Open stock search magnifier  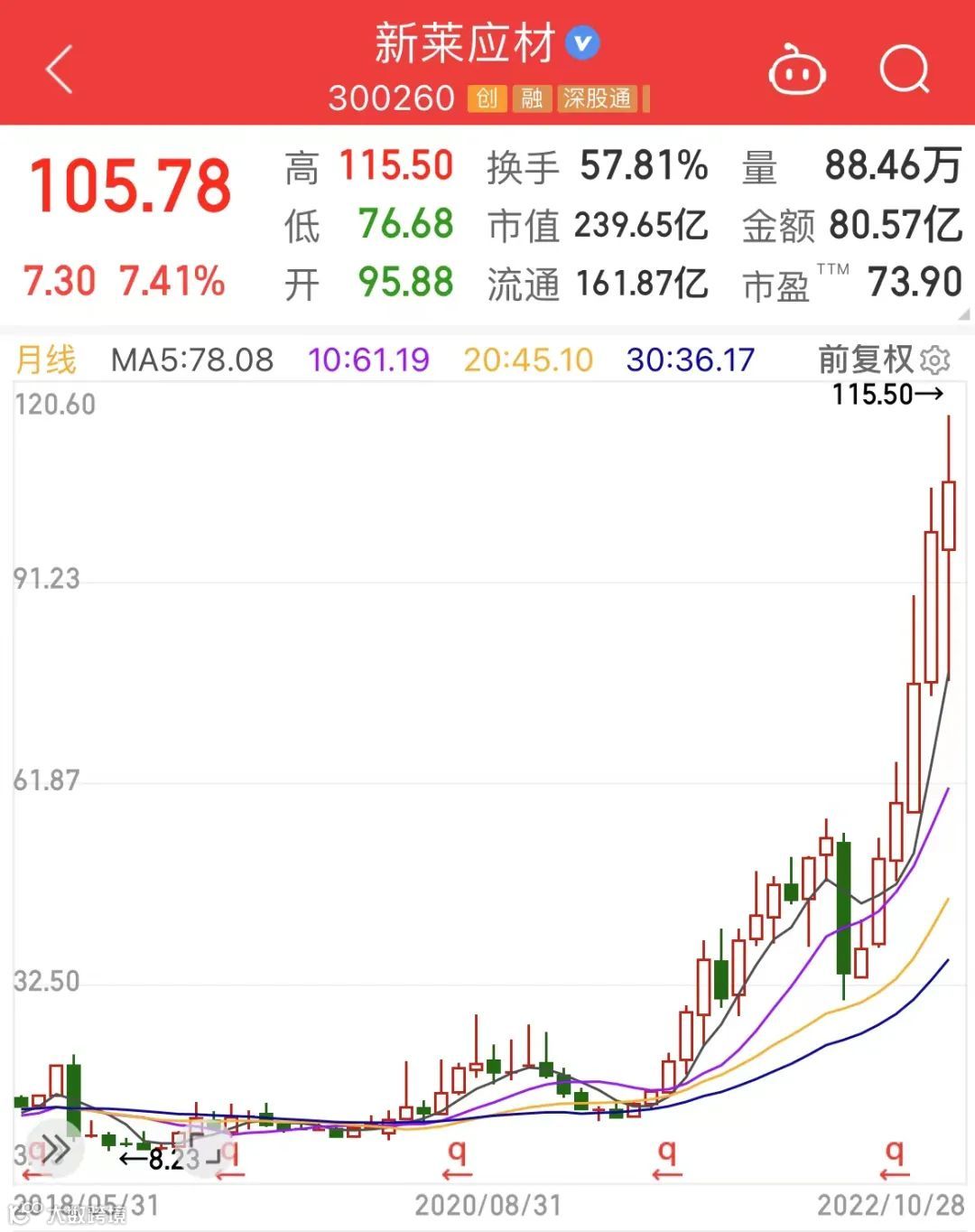click(x=904, y=69)
